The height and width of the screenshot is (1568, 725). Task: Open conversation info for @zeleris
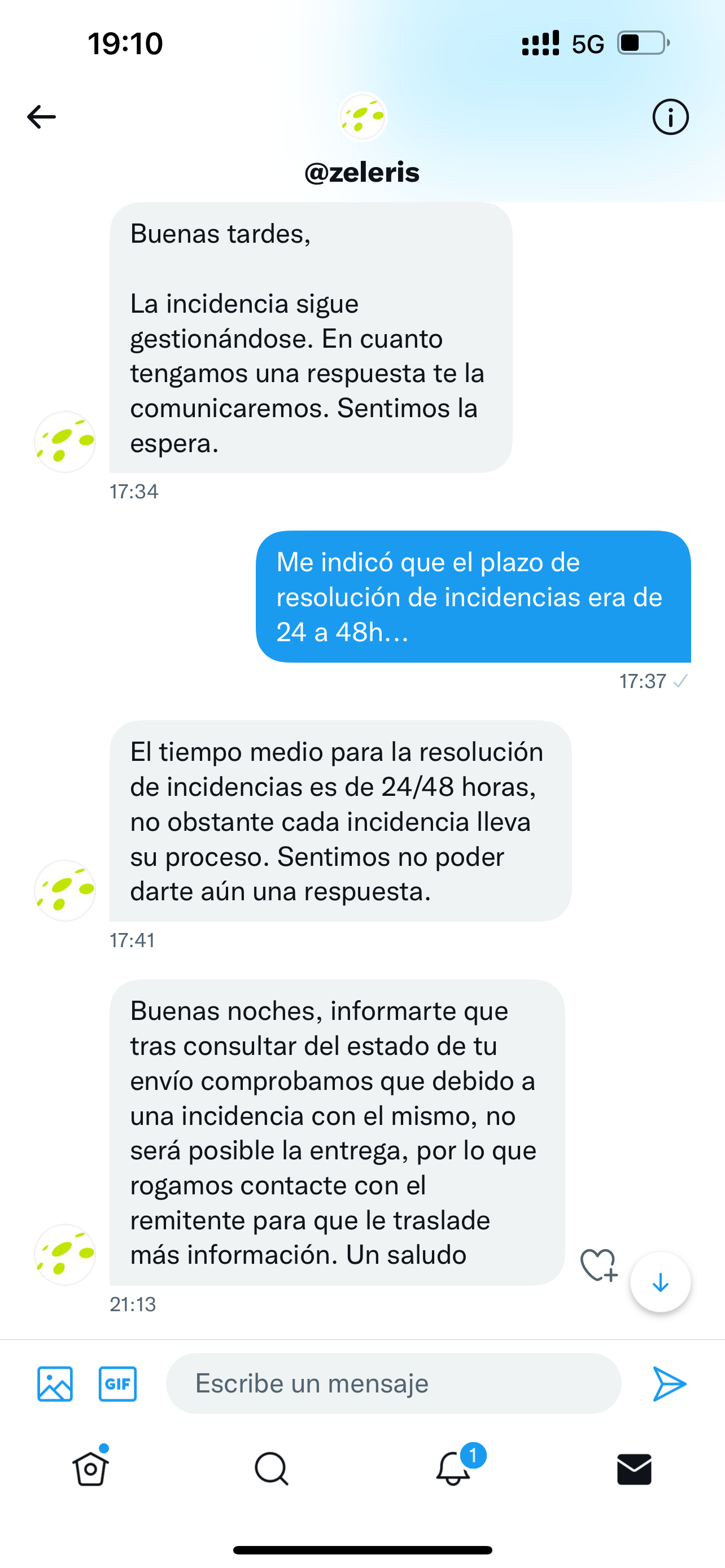(x=670, y=116)
